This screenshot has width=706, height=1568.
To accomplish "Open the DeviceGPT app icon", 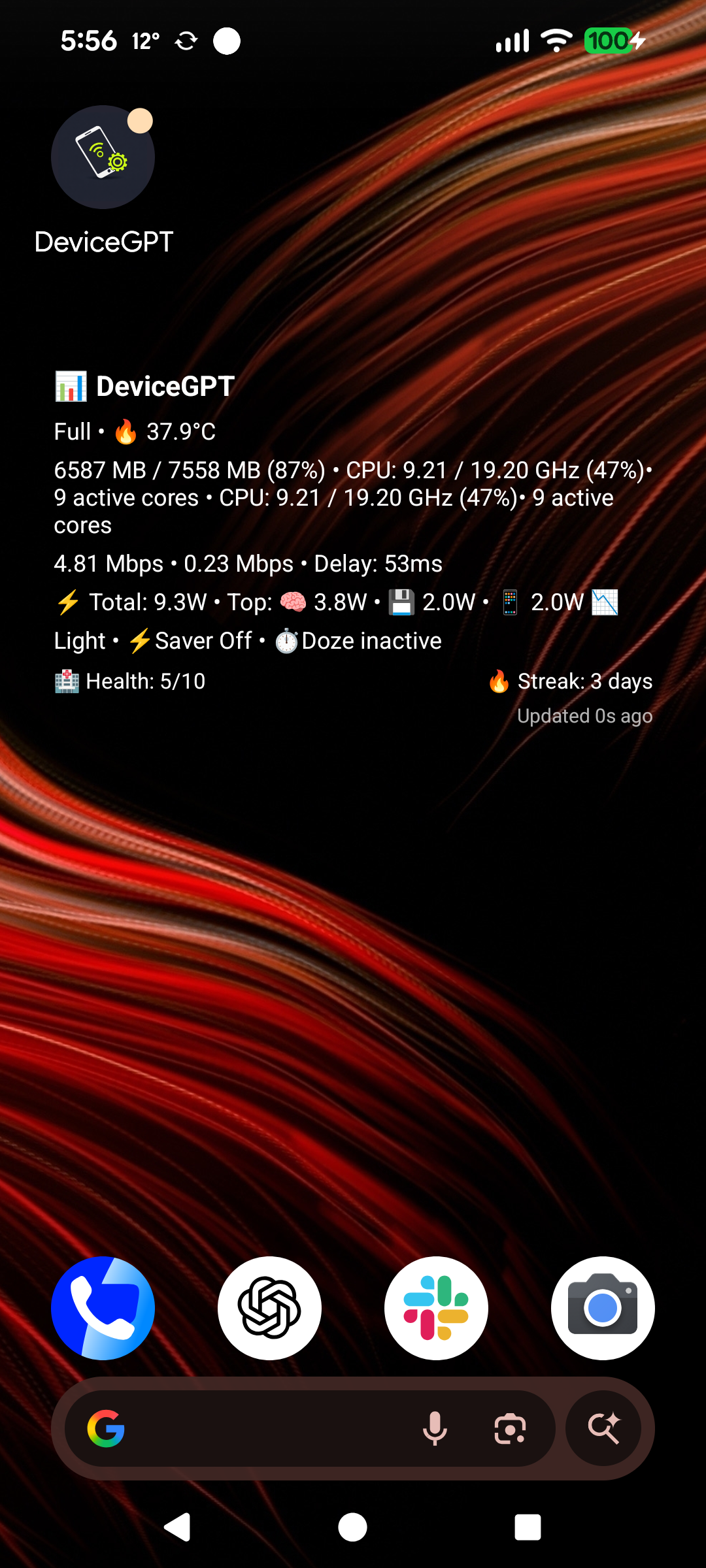I will (x=103, y=157).
